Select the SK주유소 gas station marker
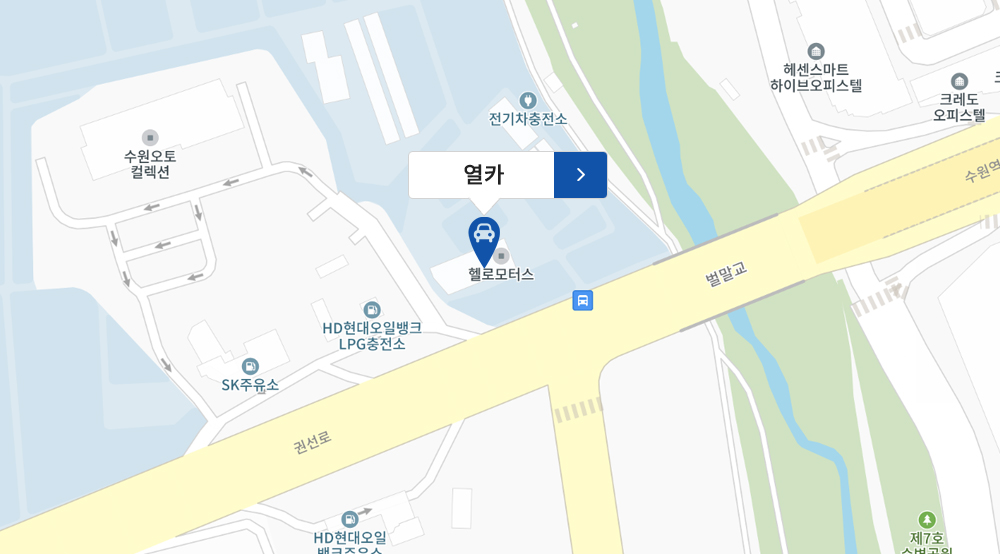The width and height of the screenshot is (1000, 554). click(250, 367)
